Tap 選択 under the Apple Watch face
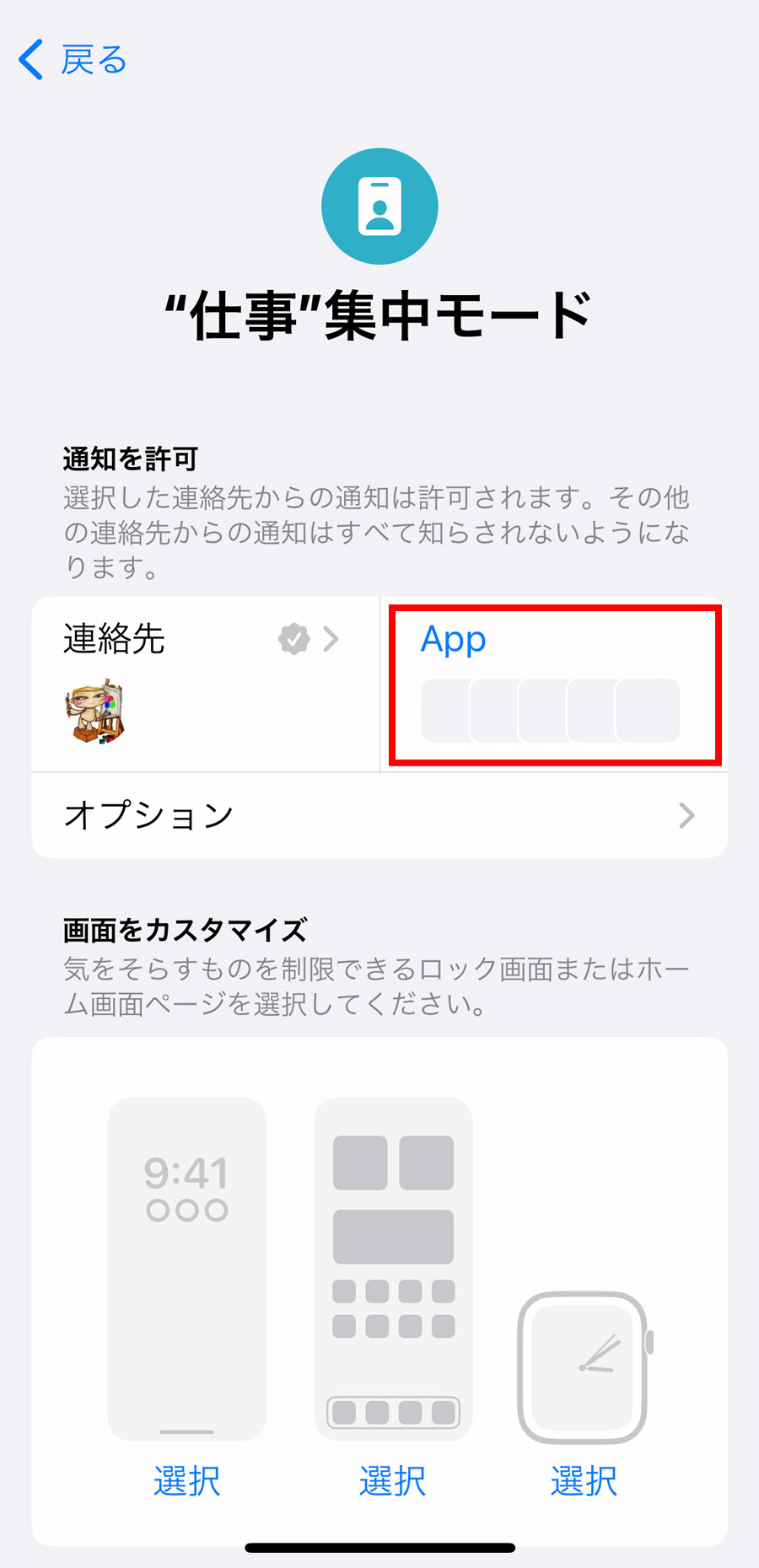This screenshot has width=759, height=1568. pyautogui.click(x=584, y=1481)
